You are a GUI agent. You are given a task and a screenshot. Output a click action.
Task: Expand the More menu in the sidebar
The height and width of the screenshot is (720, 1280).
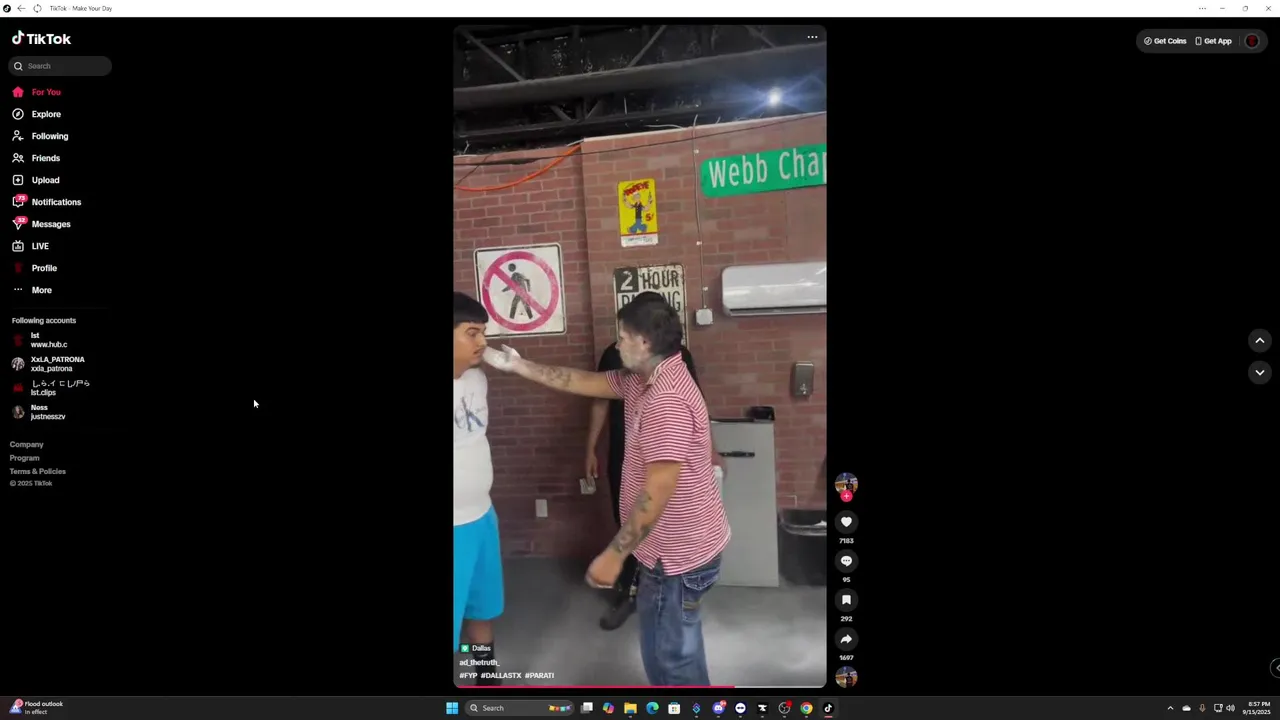(x=41, y=290)
